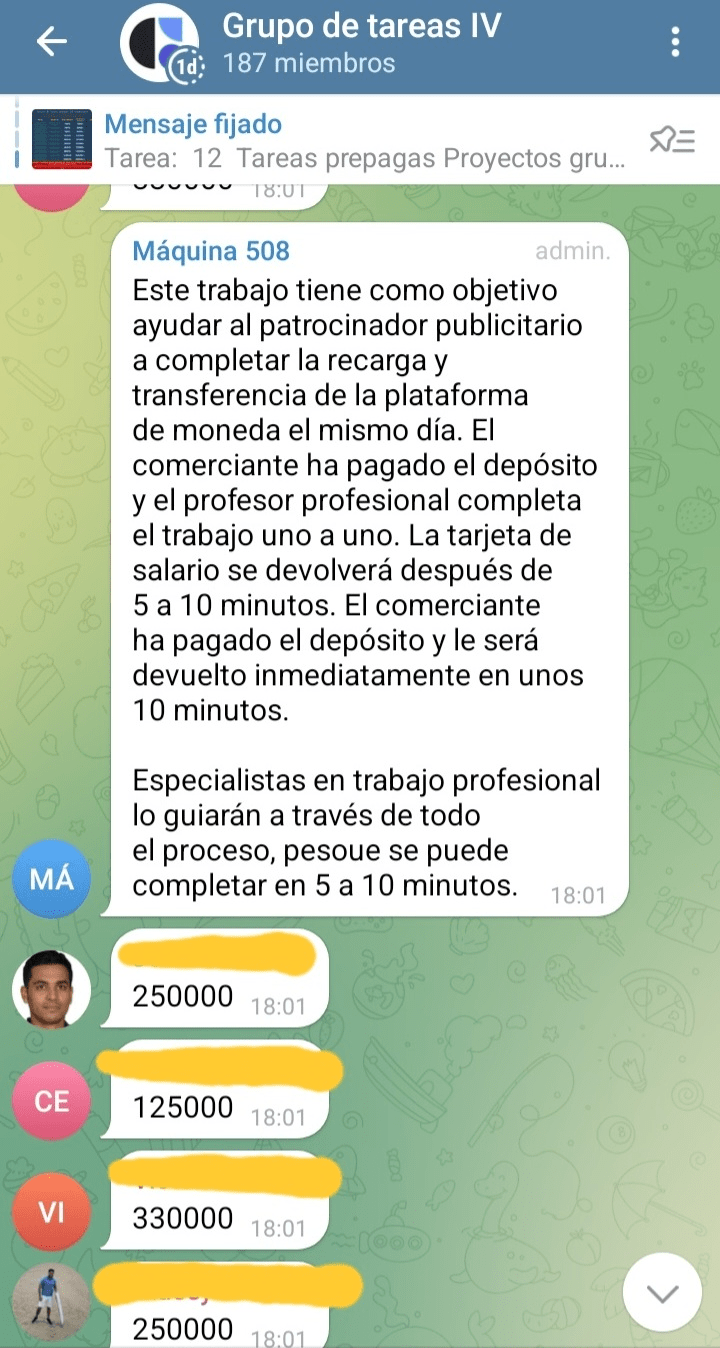Image resolution: width=720 pixels, height=1348 pixels.
Task: Jump to latest messages with down arrow
Action: (x=662, y=1293)
